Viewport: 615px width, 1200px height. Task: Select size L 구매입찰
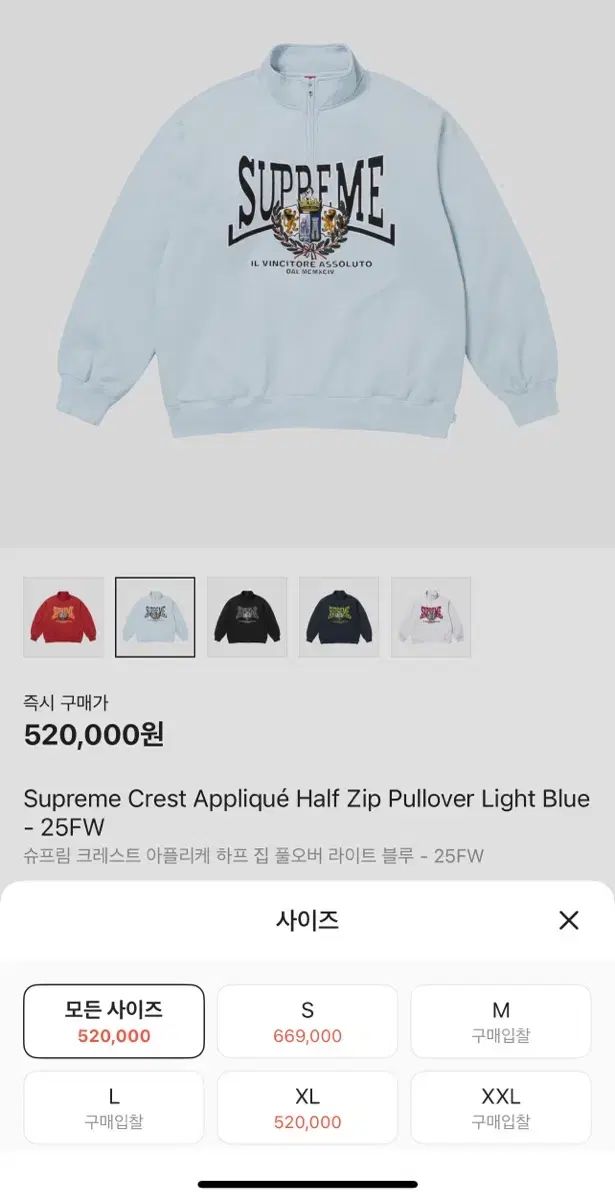[114, 1108]
